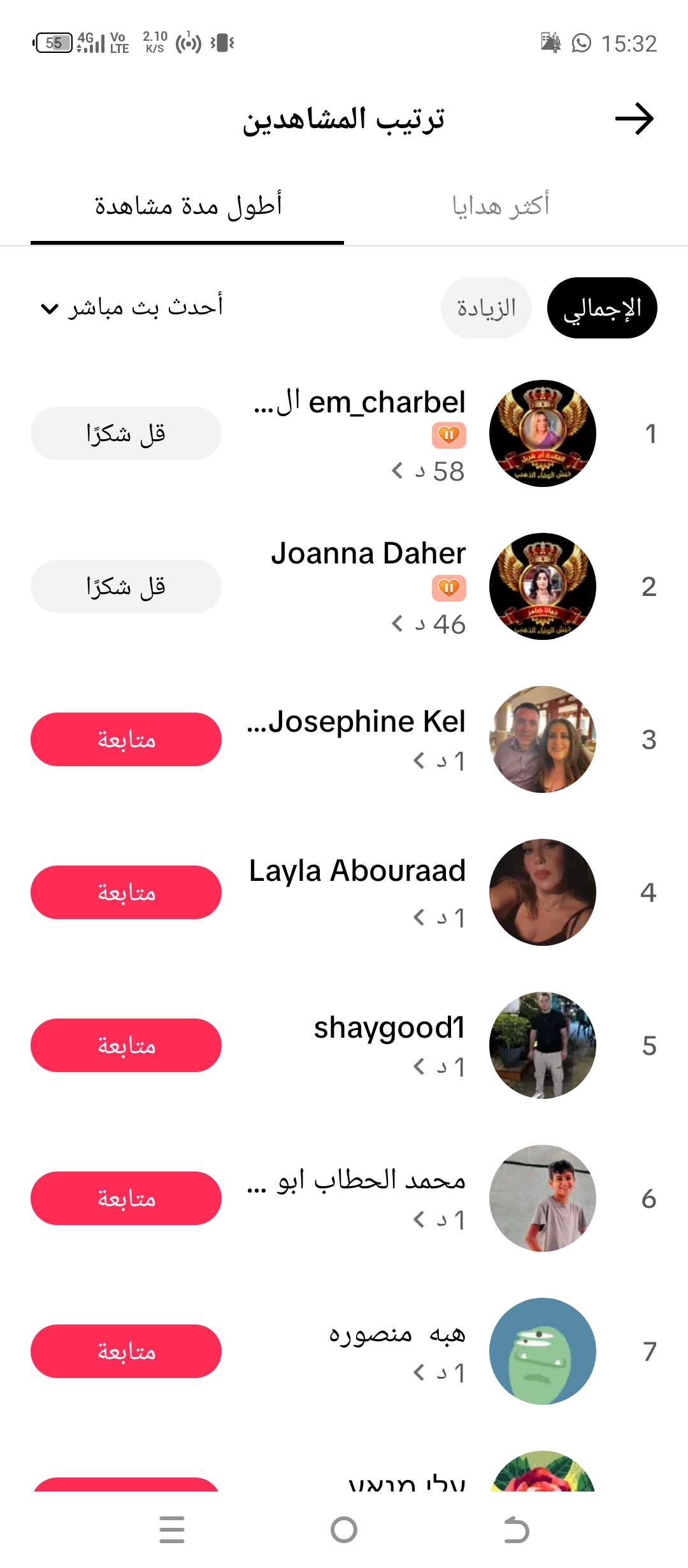This screenshot has width=688, height=1568.
Task: Switch to the أكثر هدايا tab
Action: tap(501, 206)
